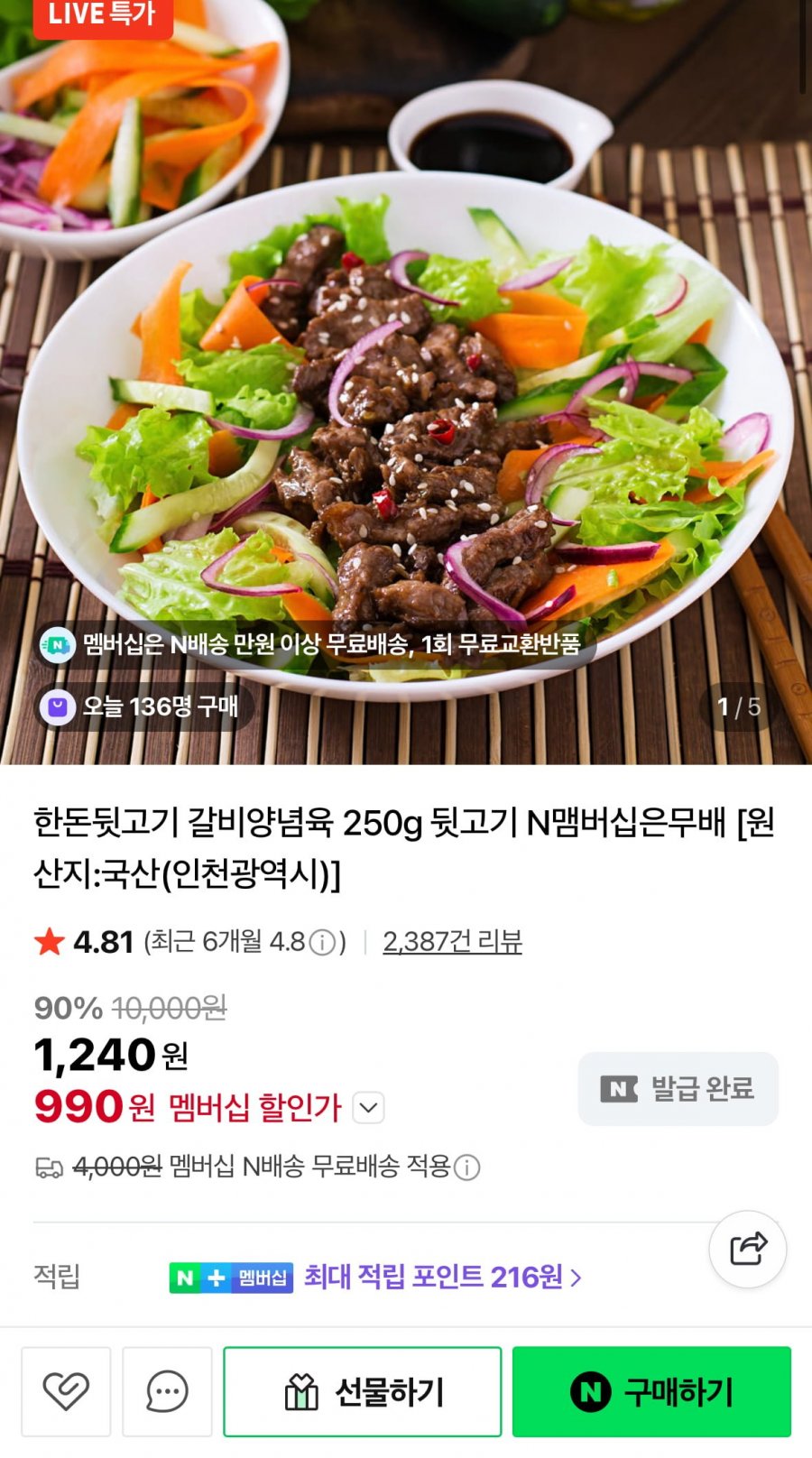Open the shipping info icon after 무료배송 적용

pos(466,1169)
